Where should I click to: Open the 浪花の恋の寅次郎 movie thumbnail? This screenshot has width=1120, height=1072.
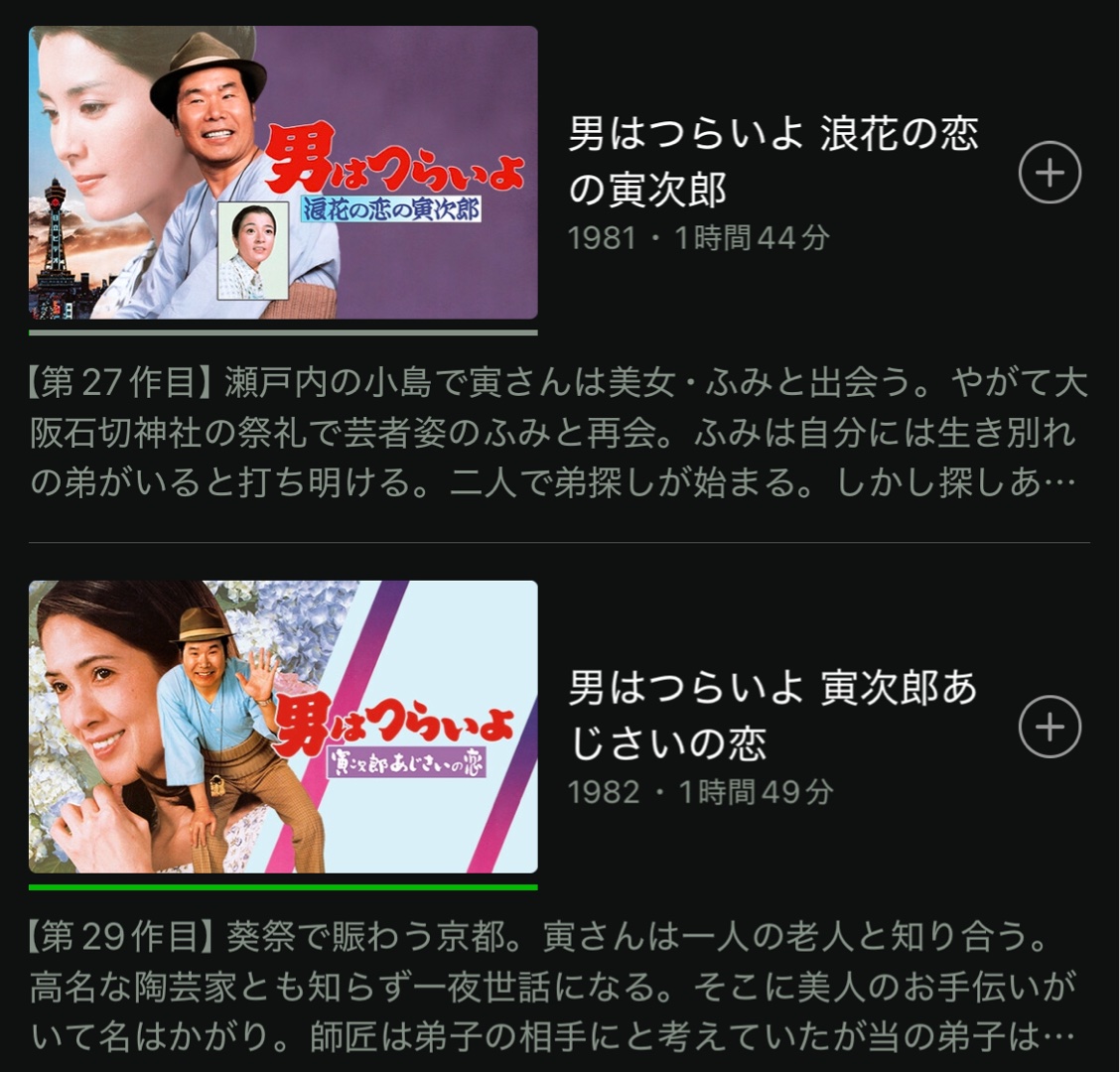tap(283, 173)
